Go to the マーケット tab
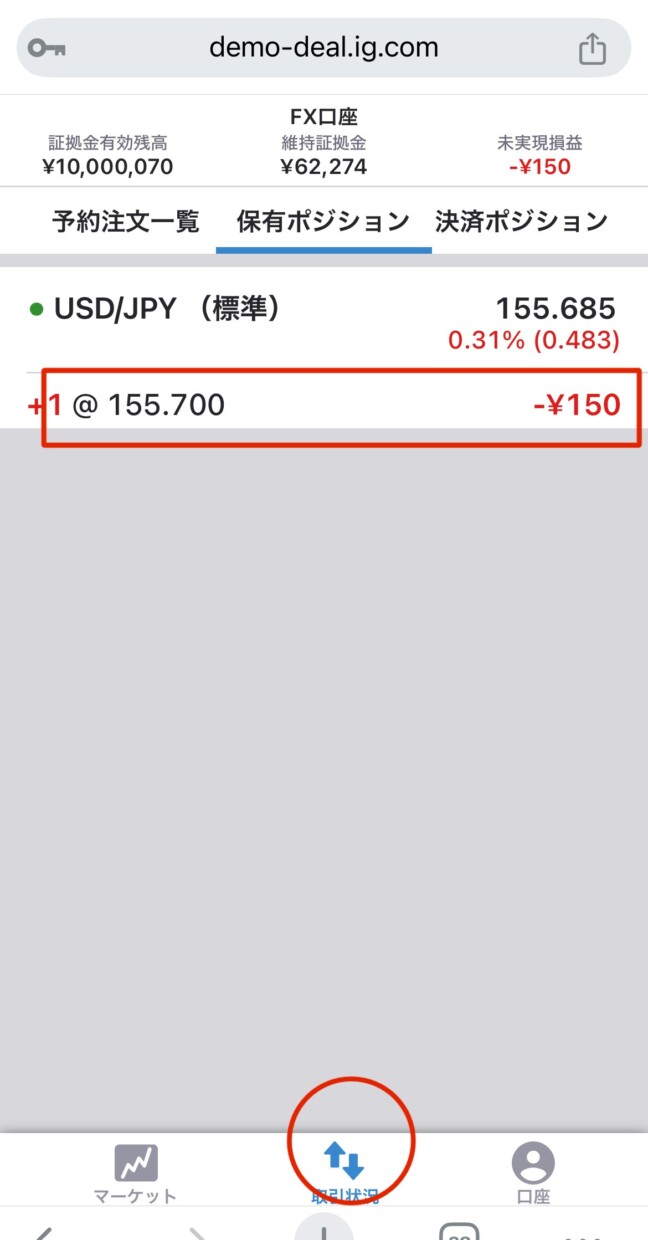648x1240 pixels. 135,1173
